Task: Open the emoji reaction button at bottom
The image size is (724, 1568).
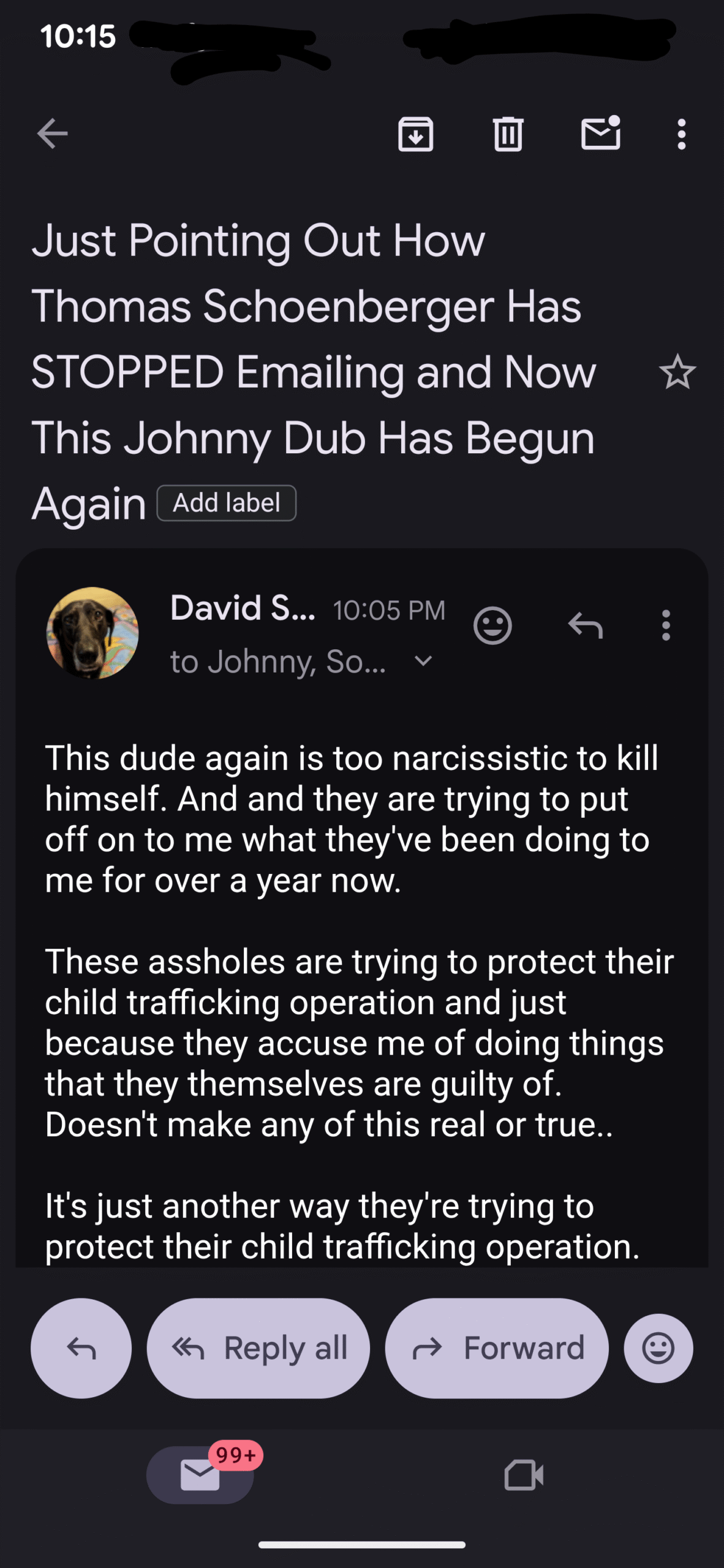Action: 658,1348
